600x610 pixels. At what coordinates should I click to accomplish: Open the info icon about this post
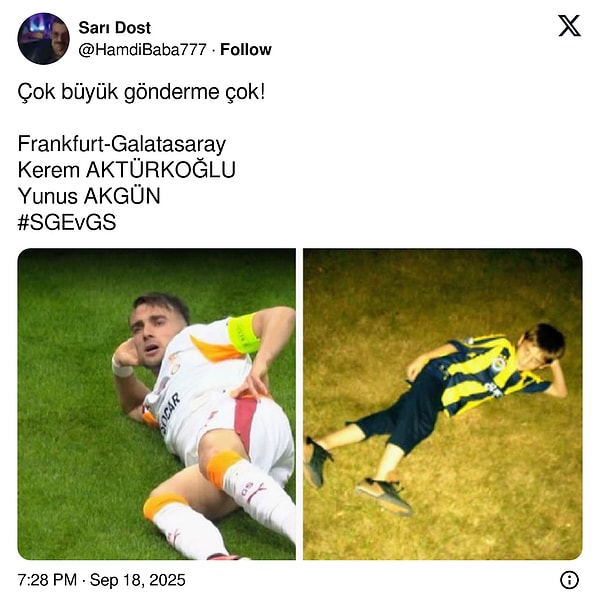569,580
